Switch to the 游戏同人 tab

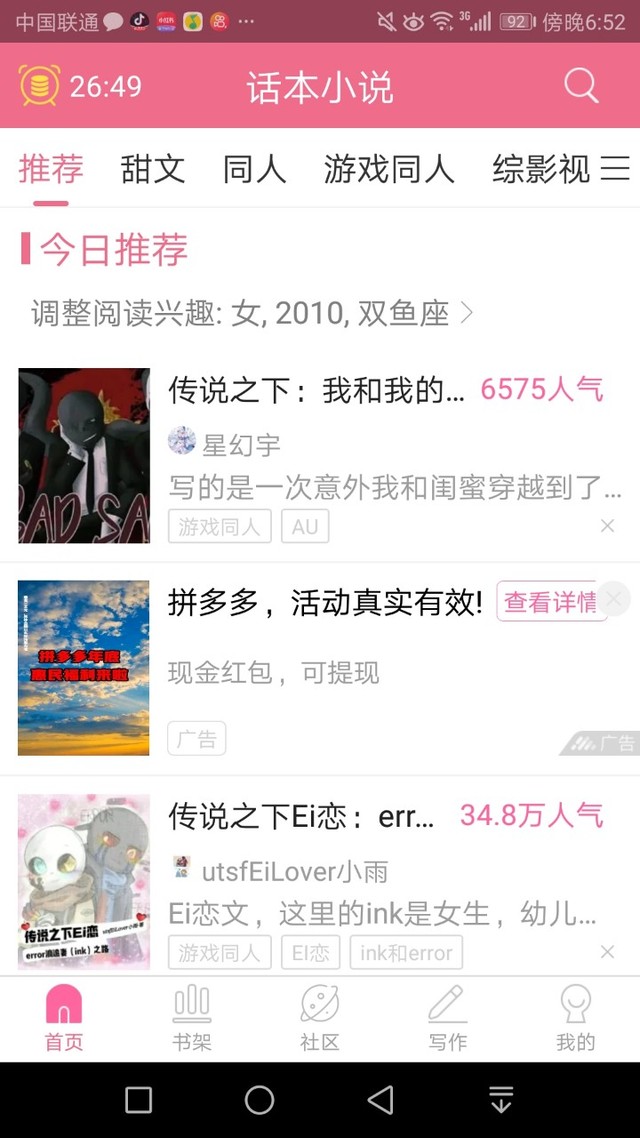pyautogui.click(x=389, y=169)
